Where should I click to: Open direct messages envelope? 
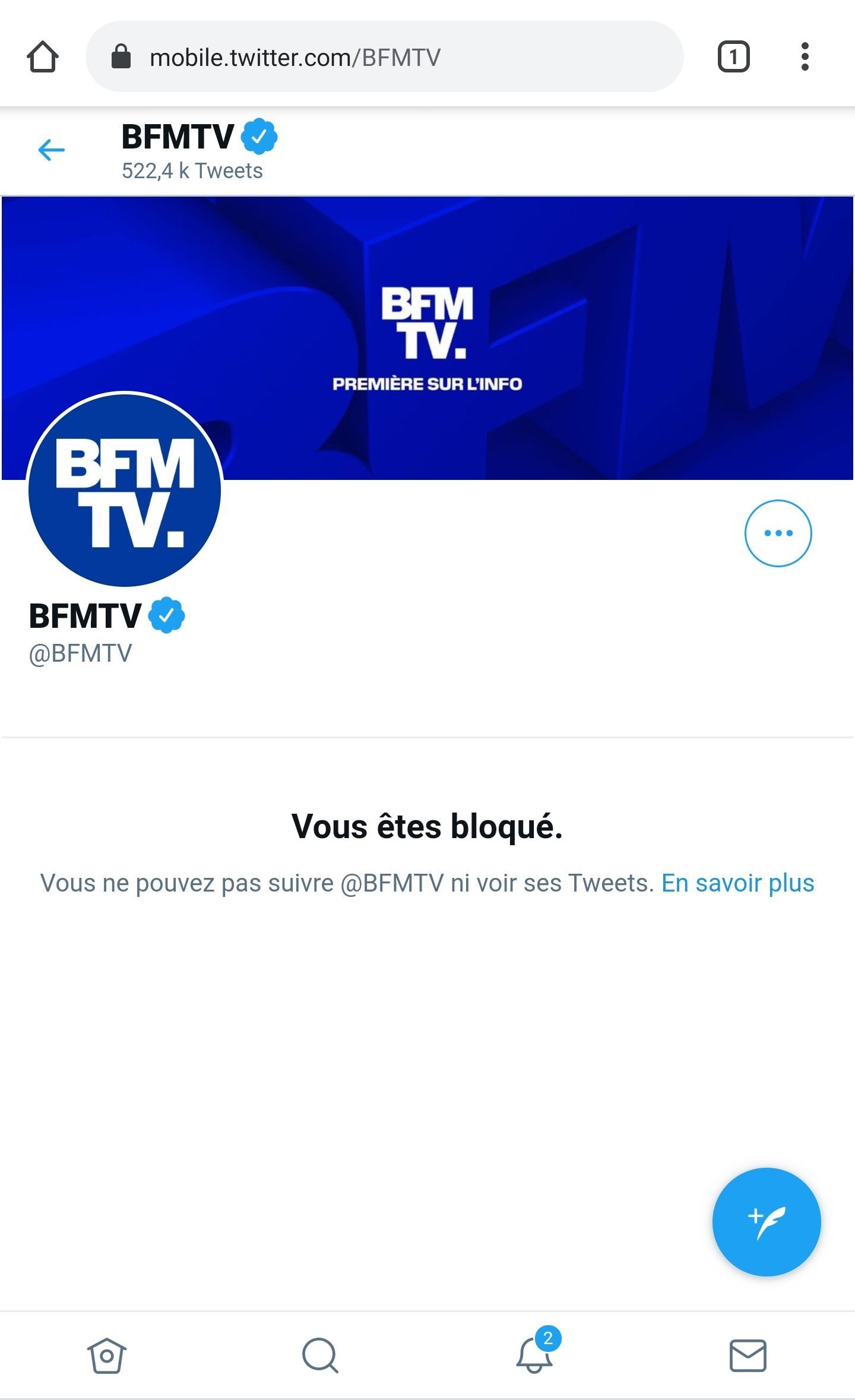pos(748,1355)
